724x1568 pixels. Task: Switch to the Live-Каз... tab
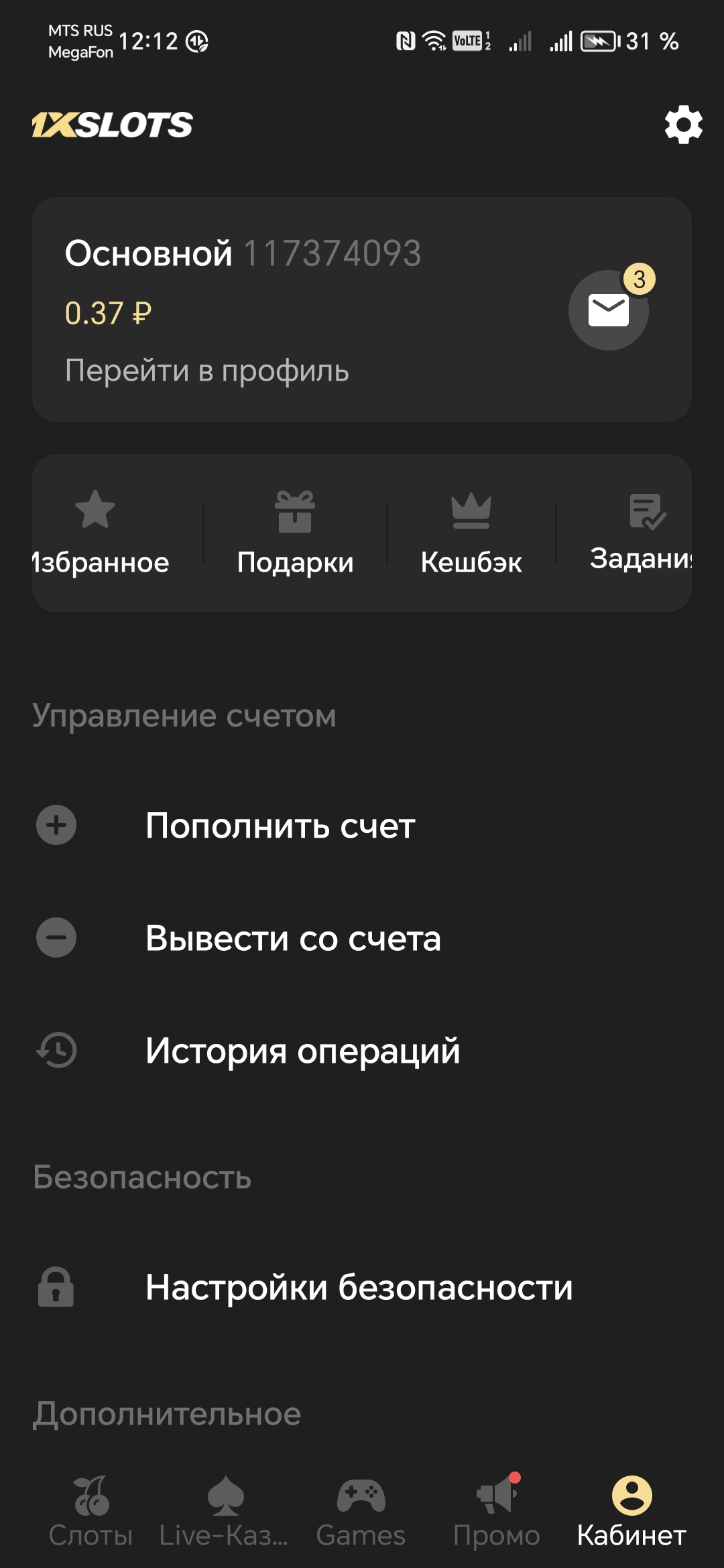[x=224, y=1509]
